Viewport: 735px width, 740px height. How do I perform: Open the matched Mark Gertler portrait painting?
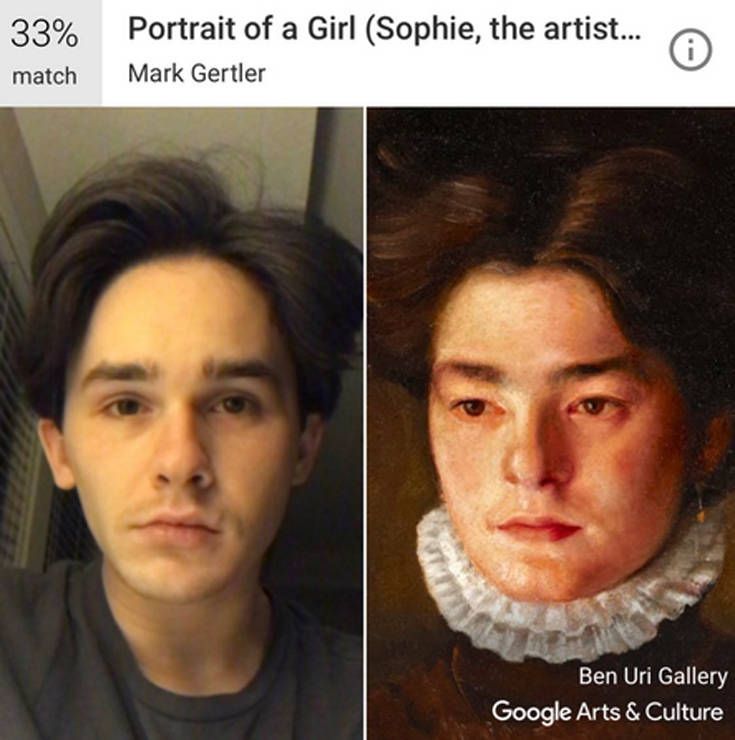pyautogui.click(x=550, y=420)
